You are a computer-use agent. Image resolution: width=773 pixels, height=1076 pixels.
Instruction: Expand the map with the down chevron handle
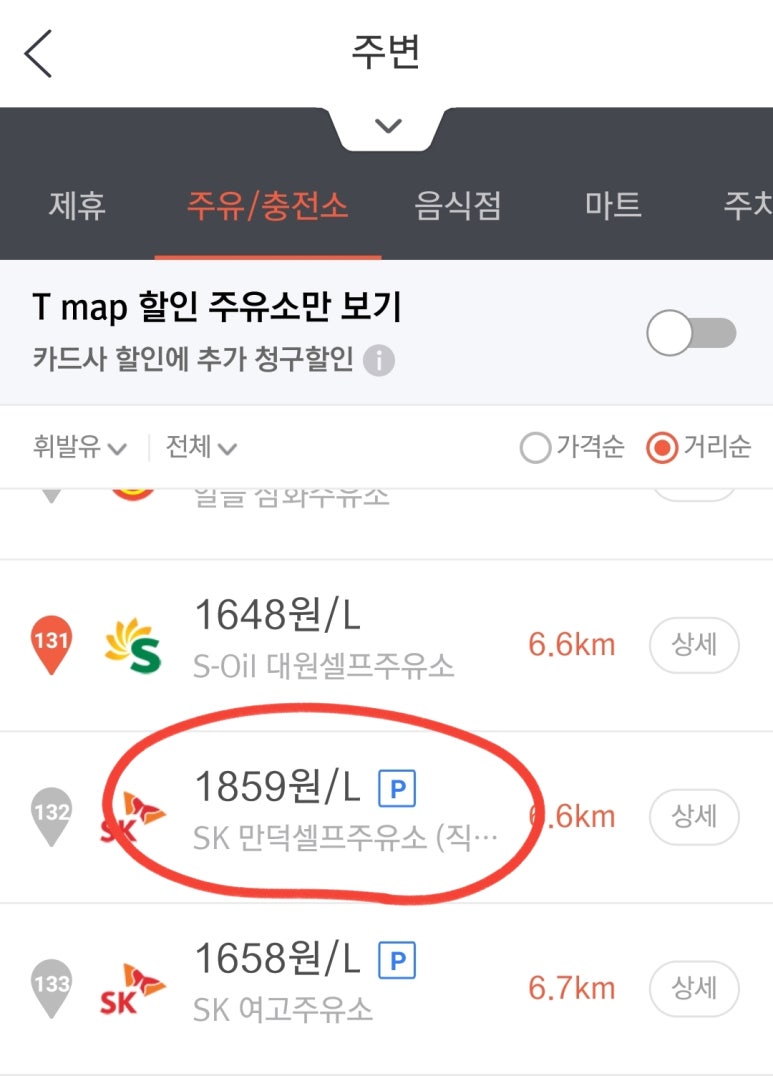(x=388, y=126)
